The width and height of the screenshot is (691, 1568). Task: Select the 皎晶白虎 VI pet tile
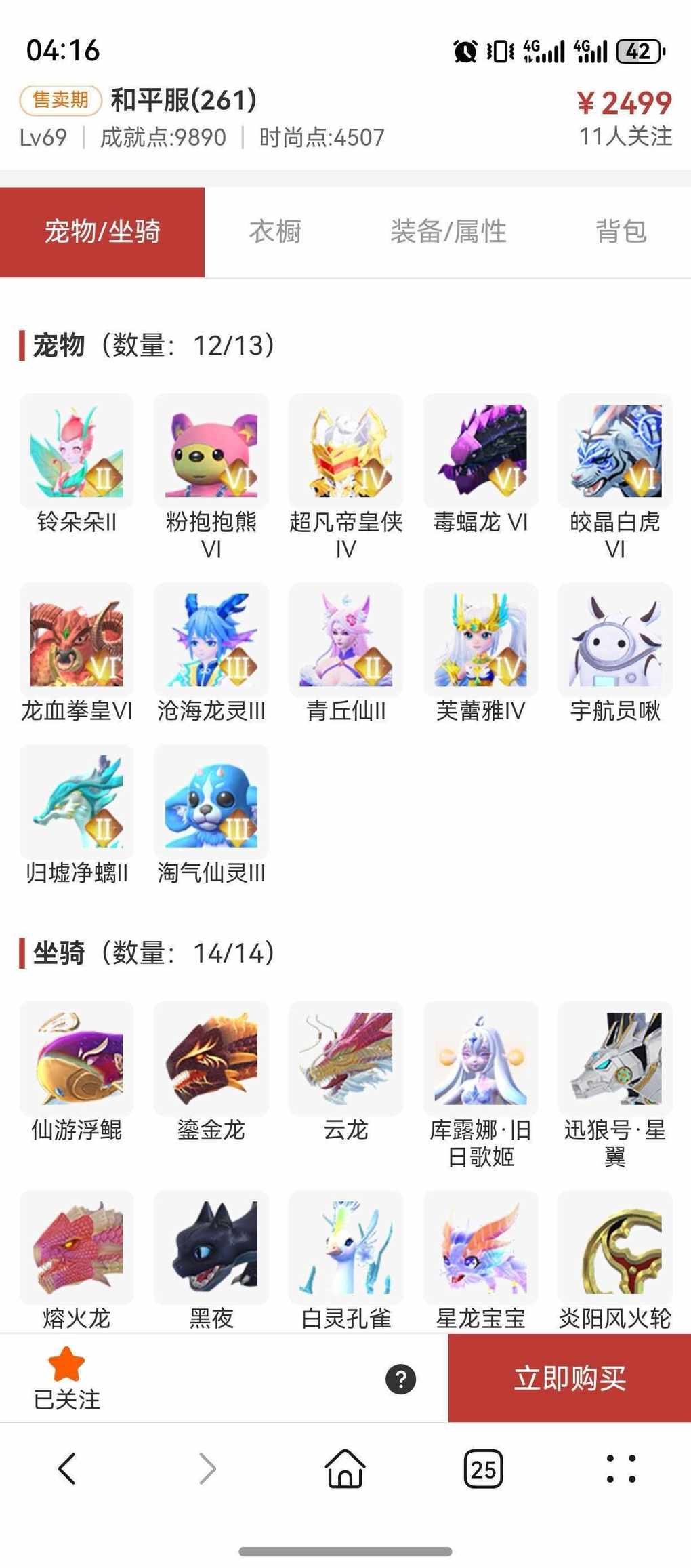pos(614,451)
